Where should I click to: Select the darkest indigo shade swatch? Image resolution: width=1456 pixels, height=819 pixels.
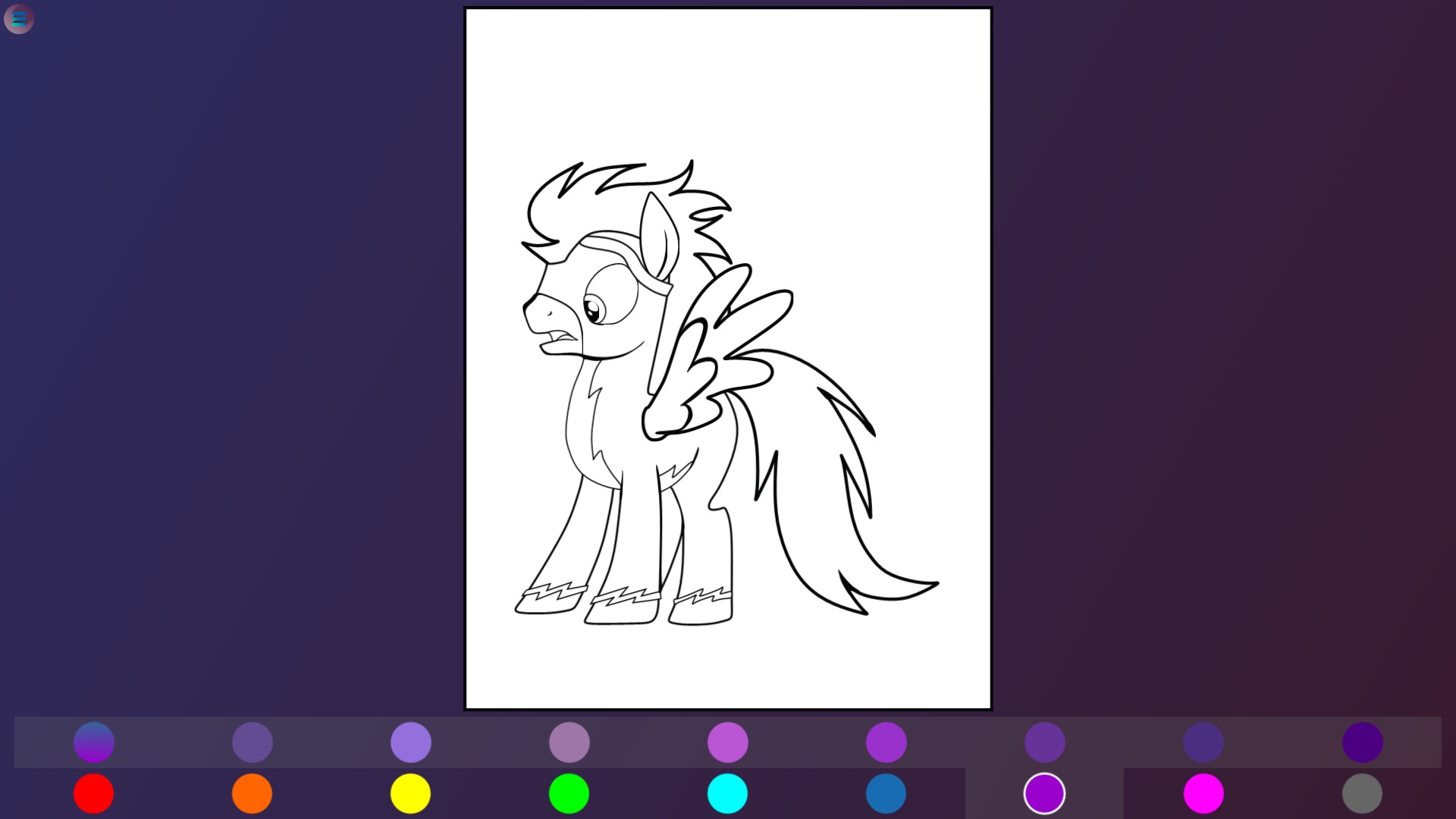click(x=1362, y=742)
